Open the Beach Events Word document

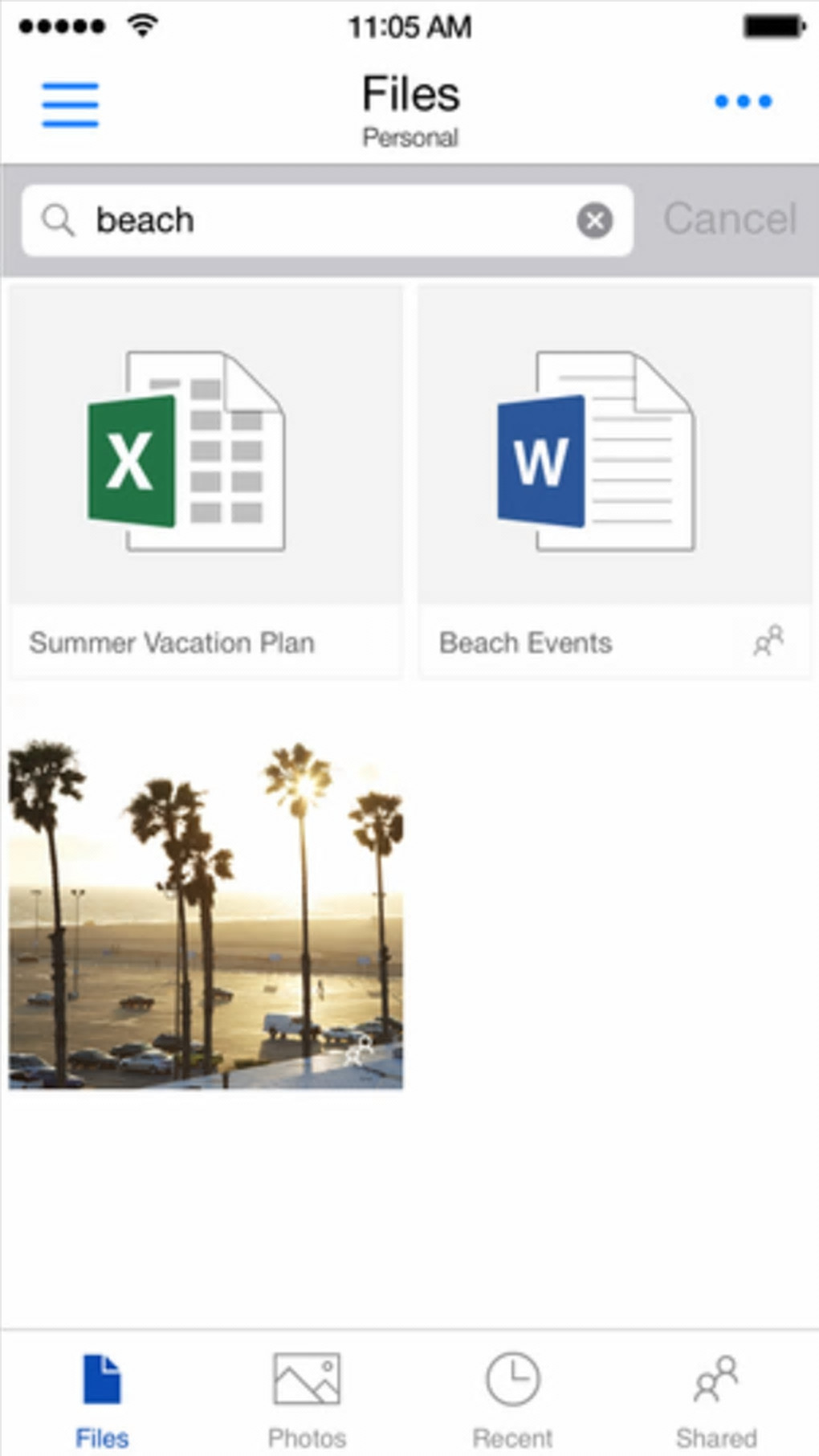tap(614, 480)
